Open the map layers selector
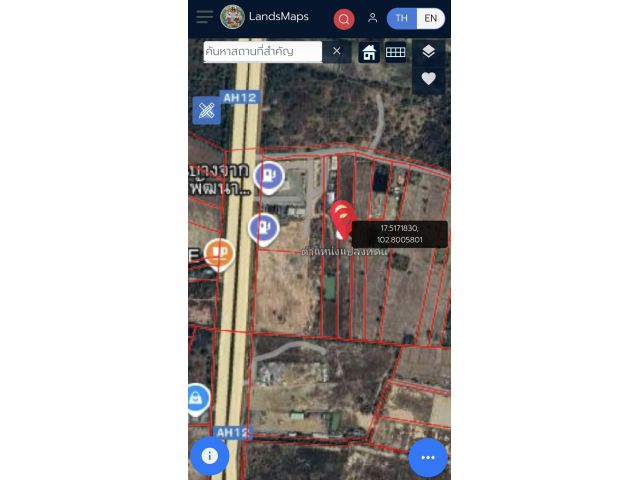This screenshot has width=640, height=480. (429, 52)
